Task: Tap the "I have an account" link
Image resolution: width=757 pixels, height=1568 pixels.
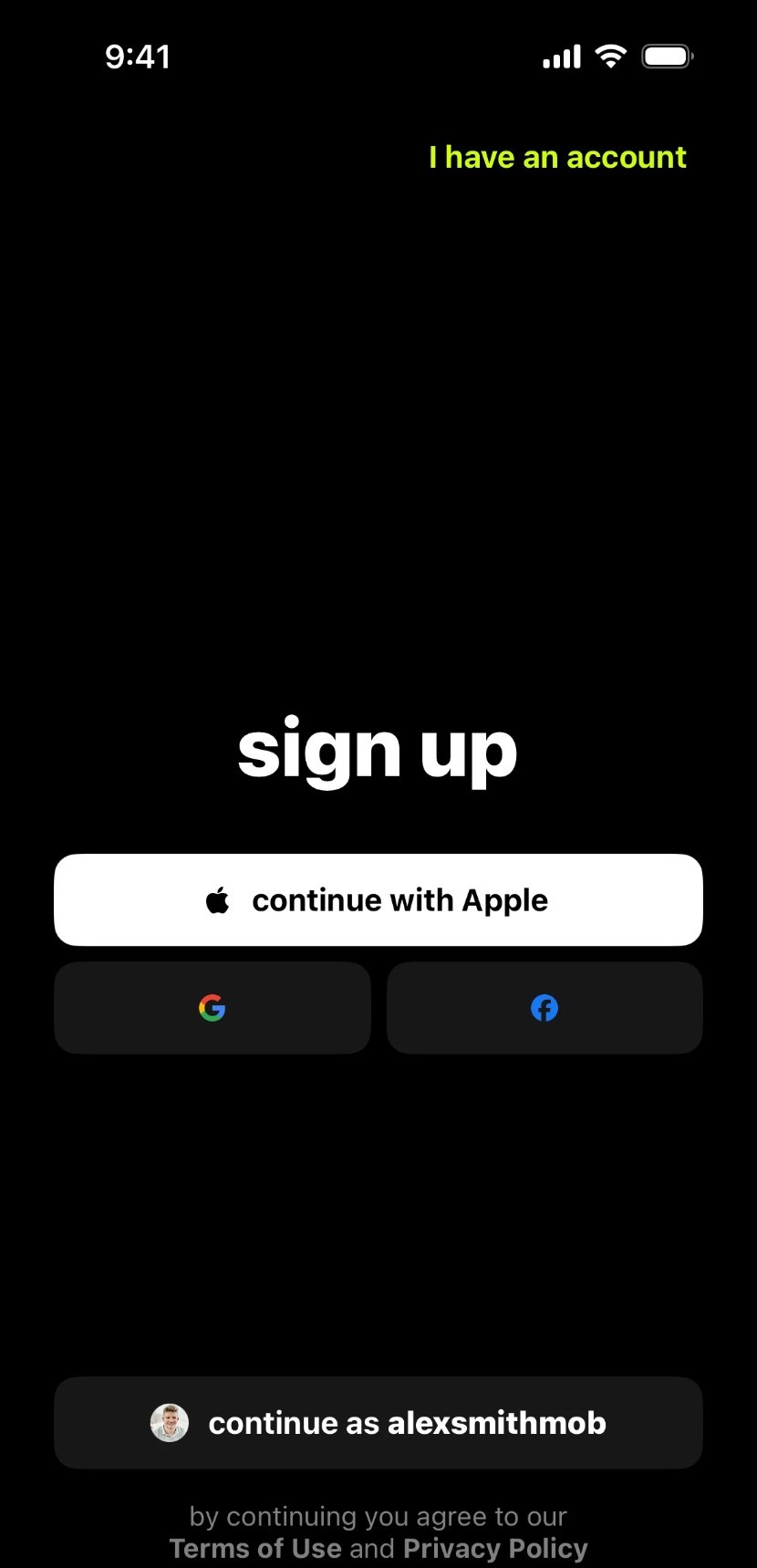Action: (x=557, y=158)
